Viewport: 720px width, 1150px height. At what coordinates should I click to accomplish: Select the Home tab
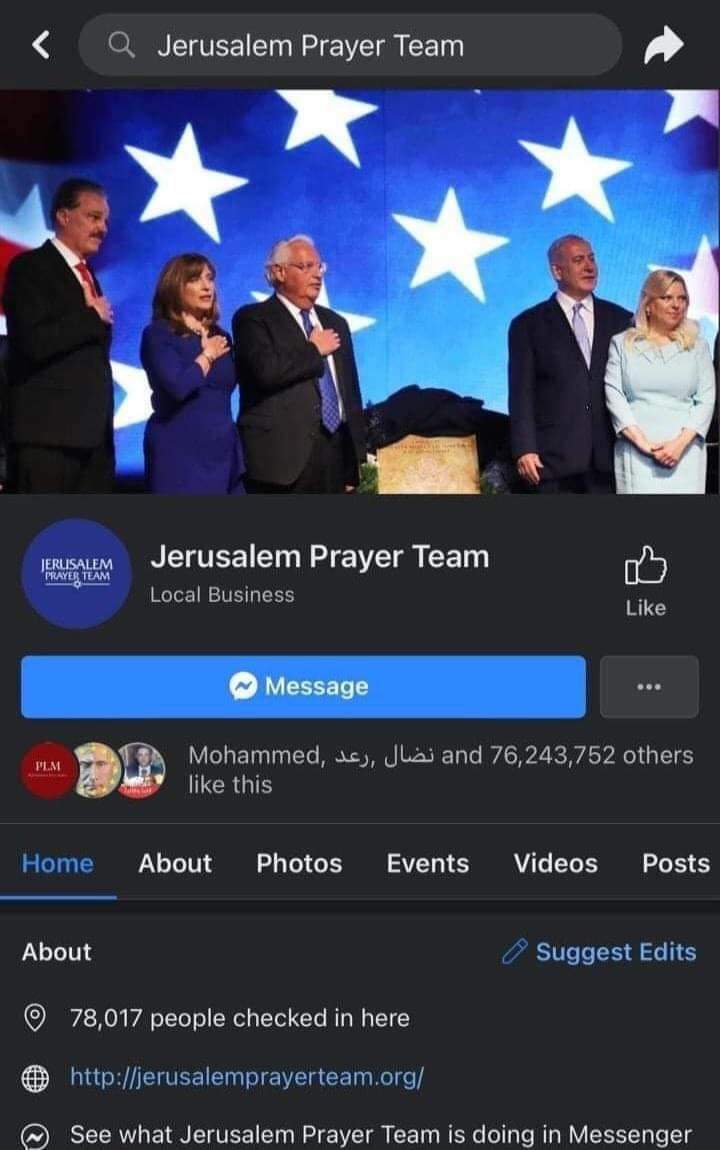click(x=58, y=863)
